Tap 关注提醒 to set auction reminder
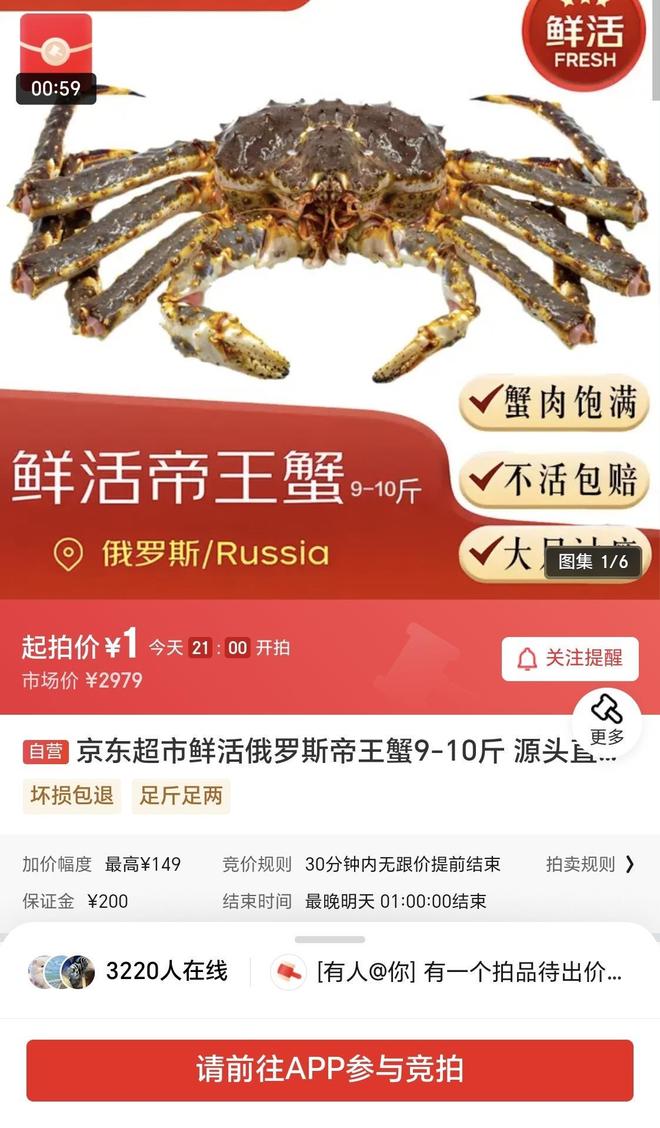Screen dimensions: 660x1128 pyautogui.click(x=570, y=658)
